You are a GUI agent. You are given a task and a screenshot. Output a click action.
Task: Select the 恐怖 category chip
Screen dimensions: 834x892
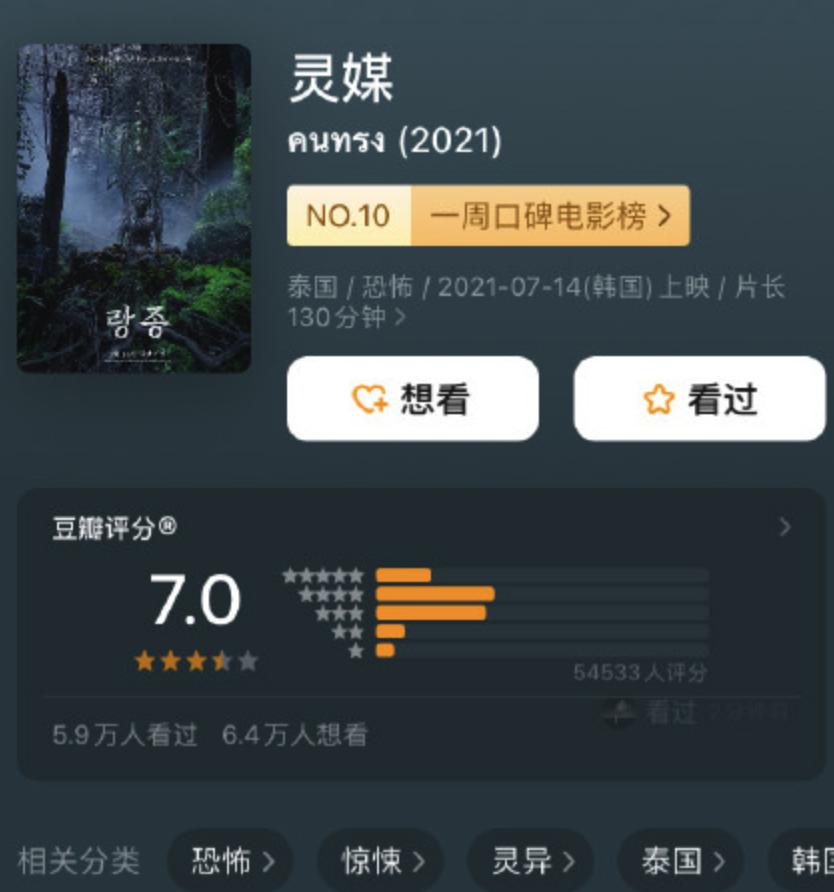pos(229,861)
